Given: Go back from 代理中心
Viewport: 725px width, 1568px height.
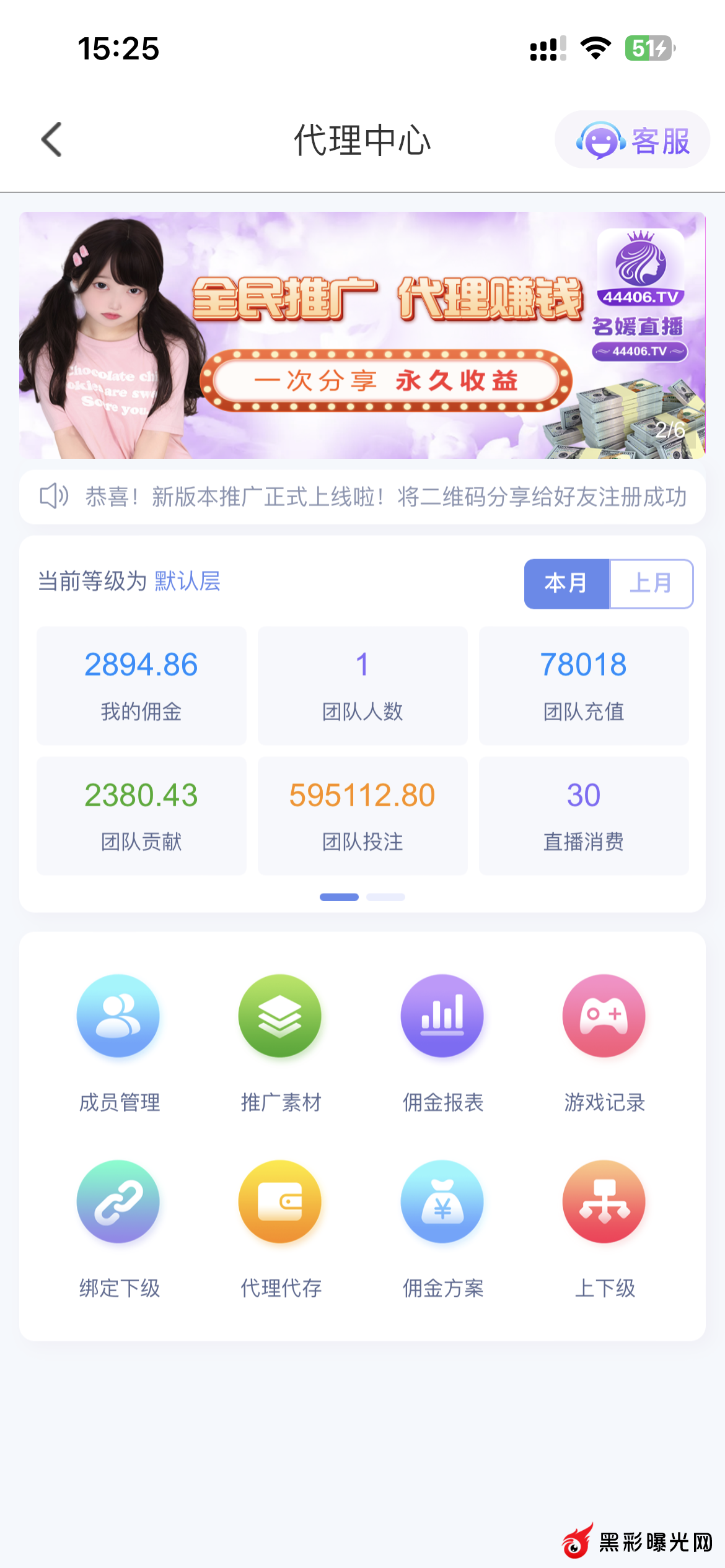Looking at the screenshot, I should pyautogui.click(x=51, y=139).
